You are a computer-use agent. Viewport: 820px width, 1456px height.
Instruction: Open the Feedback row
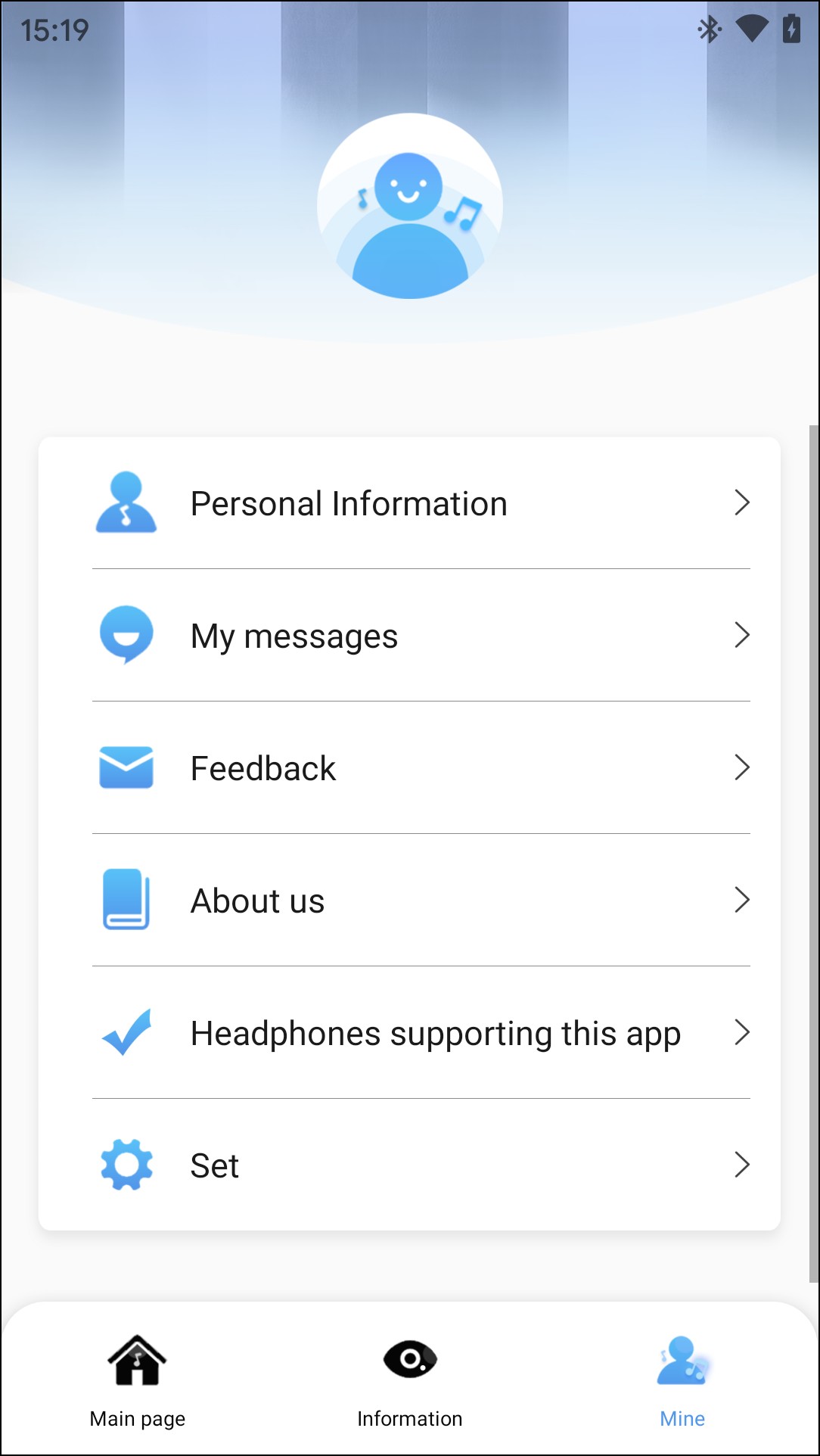click(408, 768)
